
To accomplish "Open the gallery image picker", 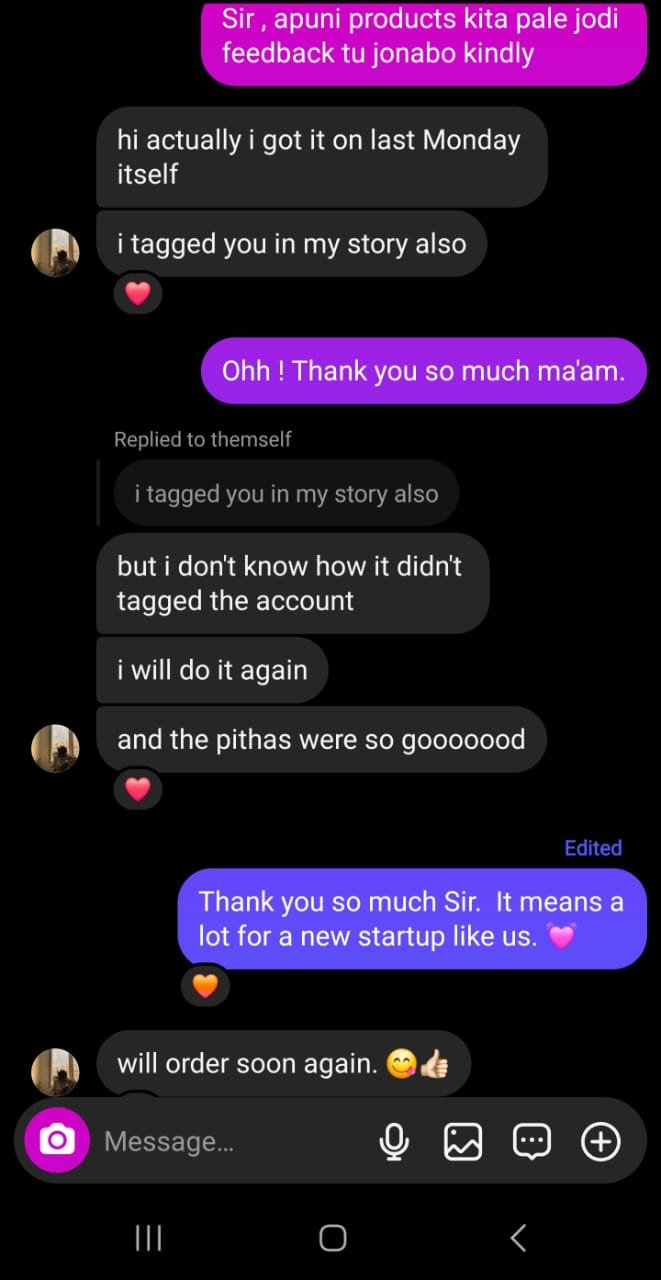I will point(463,1141).
